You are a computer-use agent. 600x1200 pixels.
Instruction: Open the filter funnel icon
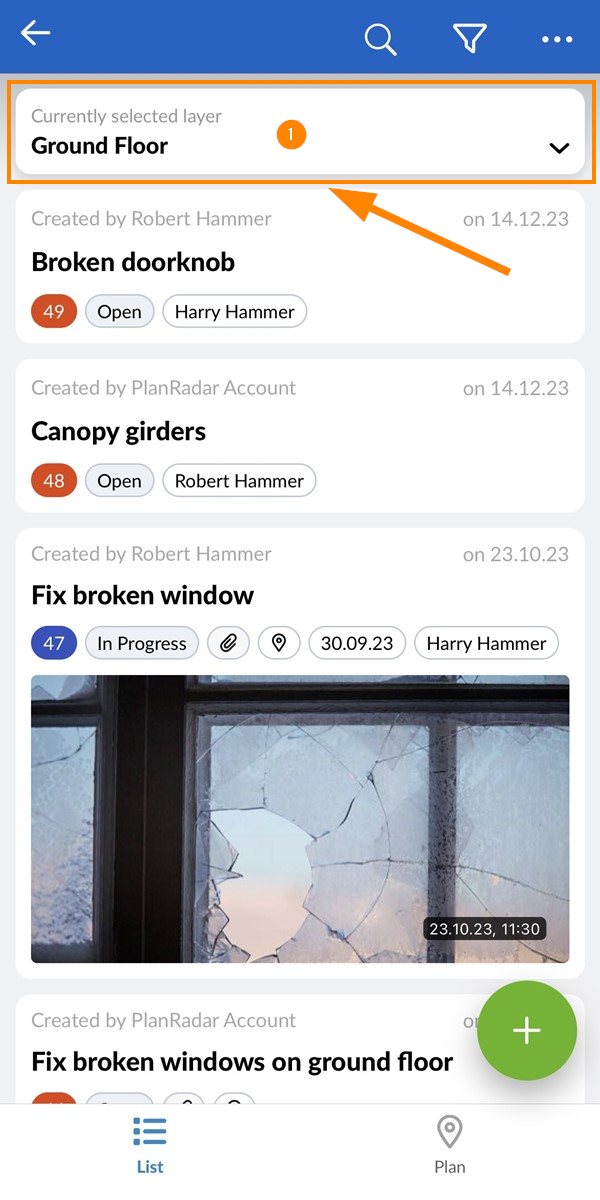point(469,39)
